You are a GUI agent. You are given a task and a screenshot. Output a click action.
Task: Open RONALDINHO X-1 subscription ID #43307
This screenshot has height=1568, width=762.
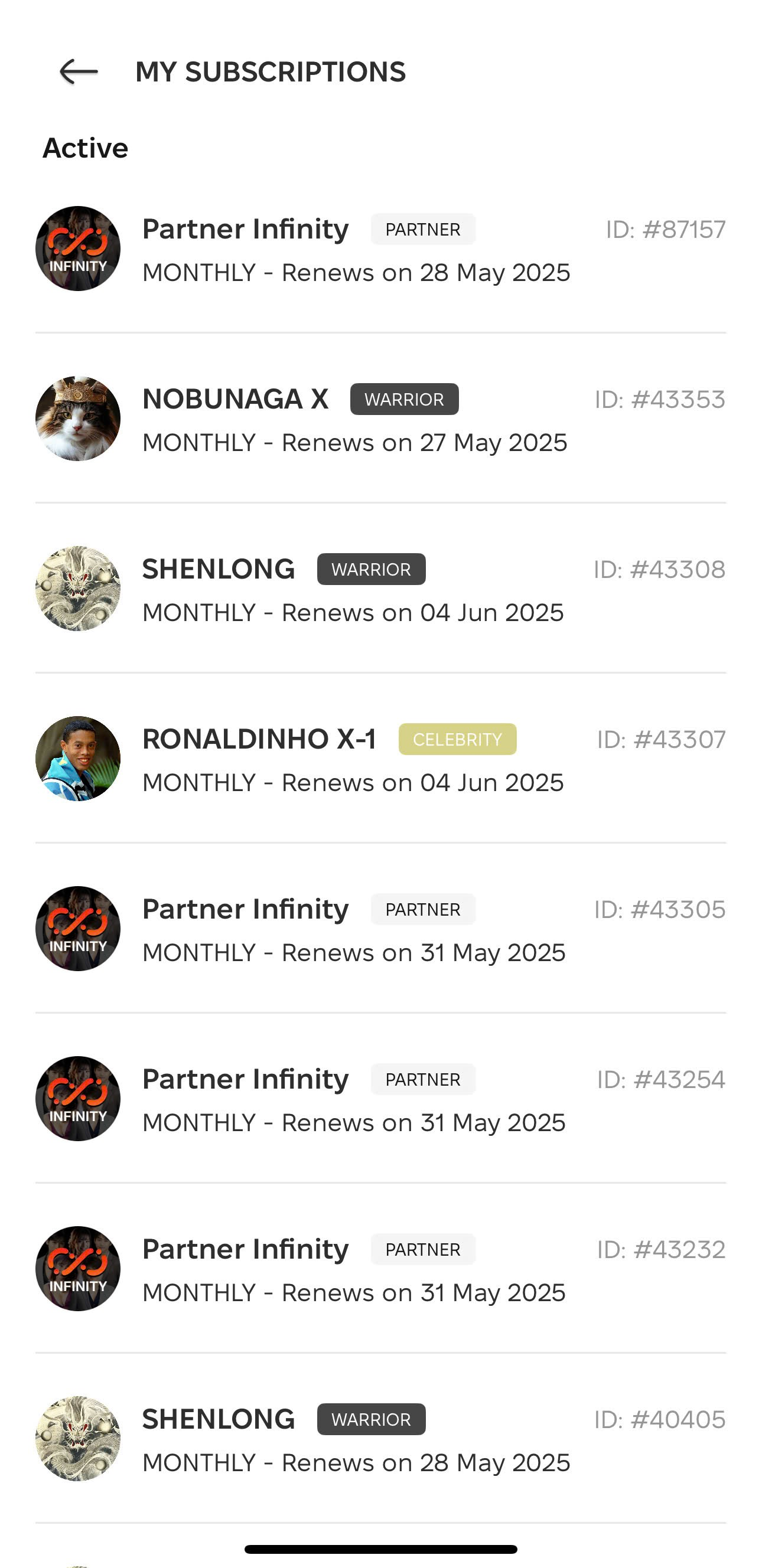click(x=380, y=759)
